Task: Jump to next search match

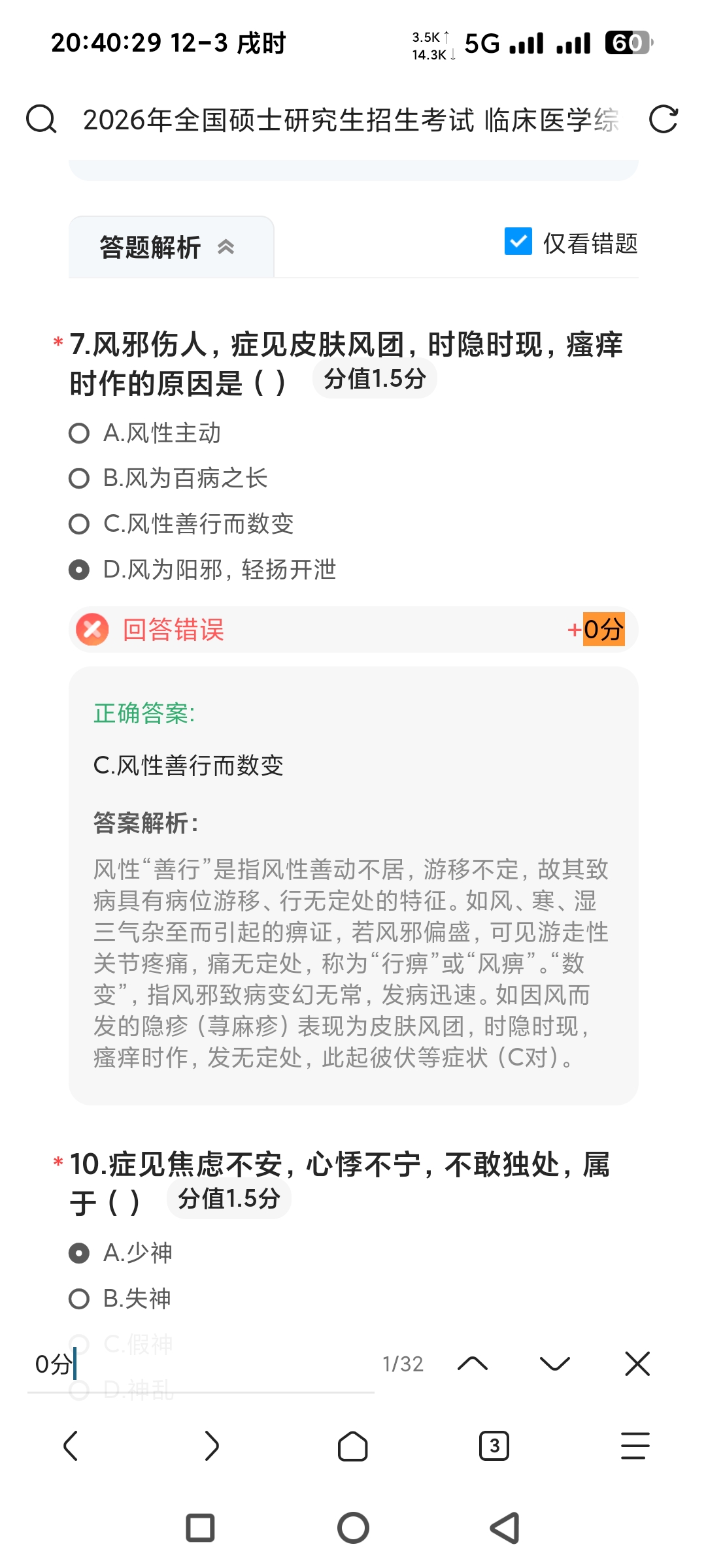Action: coord(554,1364)
